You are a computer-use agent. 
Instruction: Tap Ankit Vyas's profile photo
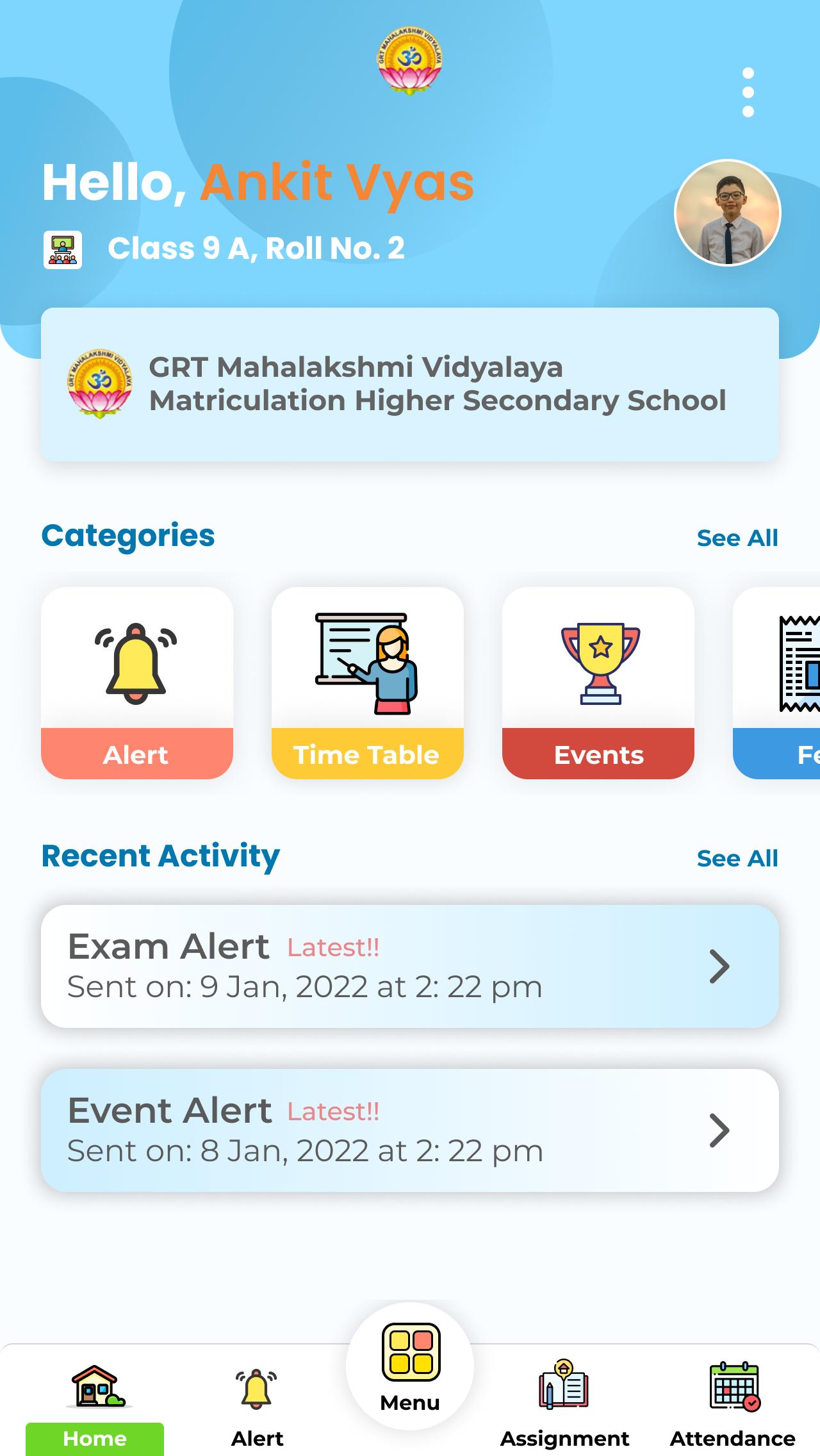(728, 213)
